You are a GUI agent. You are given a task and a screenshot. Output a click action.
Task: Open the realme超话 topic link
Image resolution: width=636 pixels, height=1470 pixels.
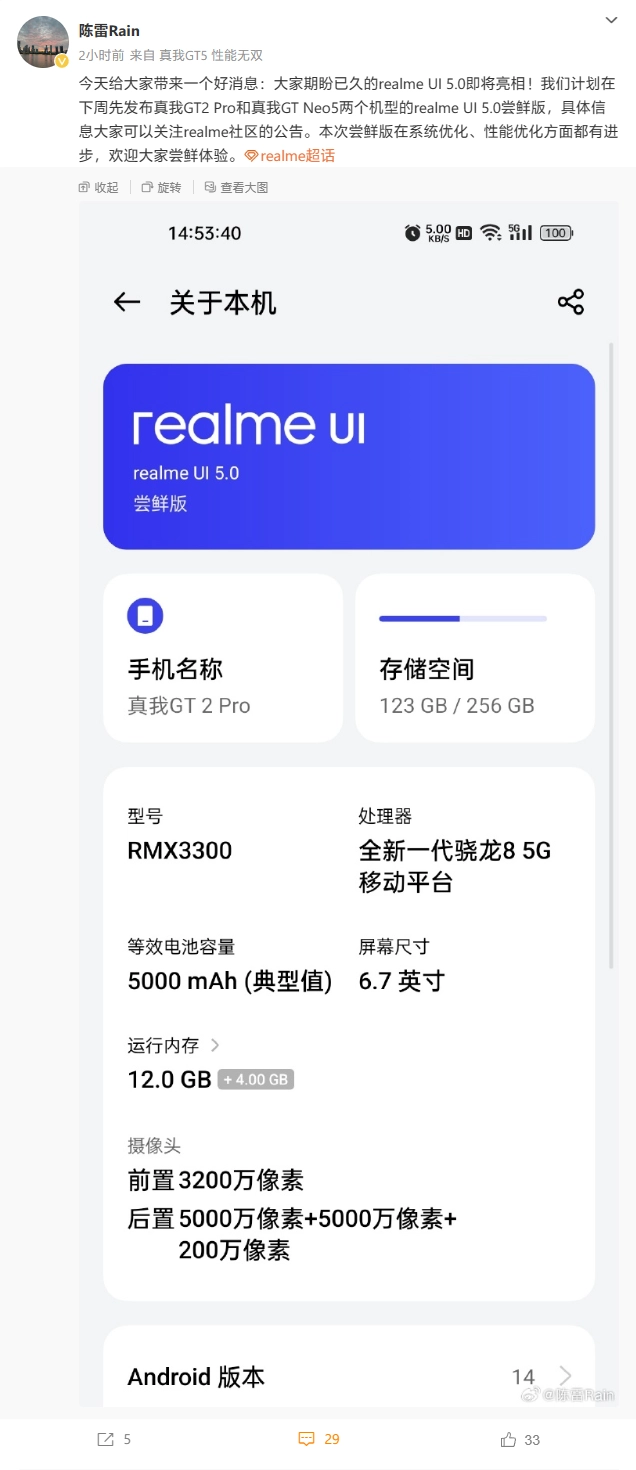[x=290, y=156]
